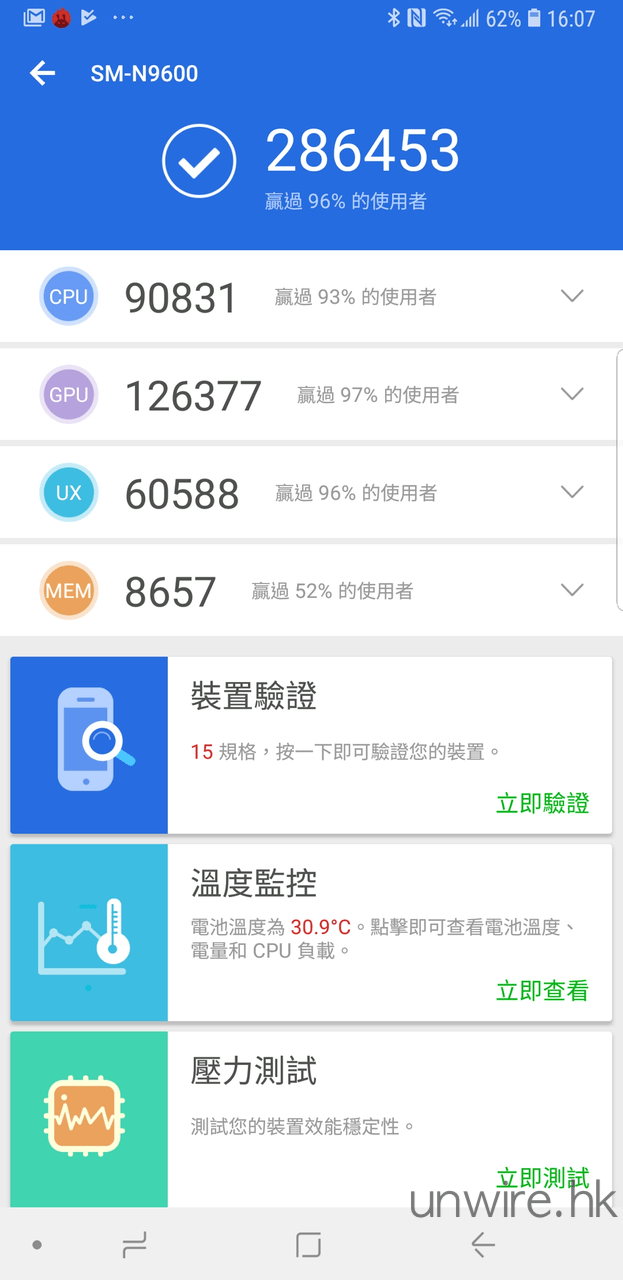The height and width of the screenshot is (1280, 623).
Task: Tap 立即查看 for temperature monitoring
Action: [542, 991]
